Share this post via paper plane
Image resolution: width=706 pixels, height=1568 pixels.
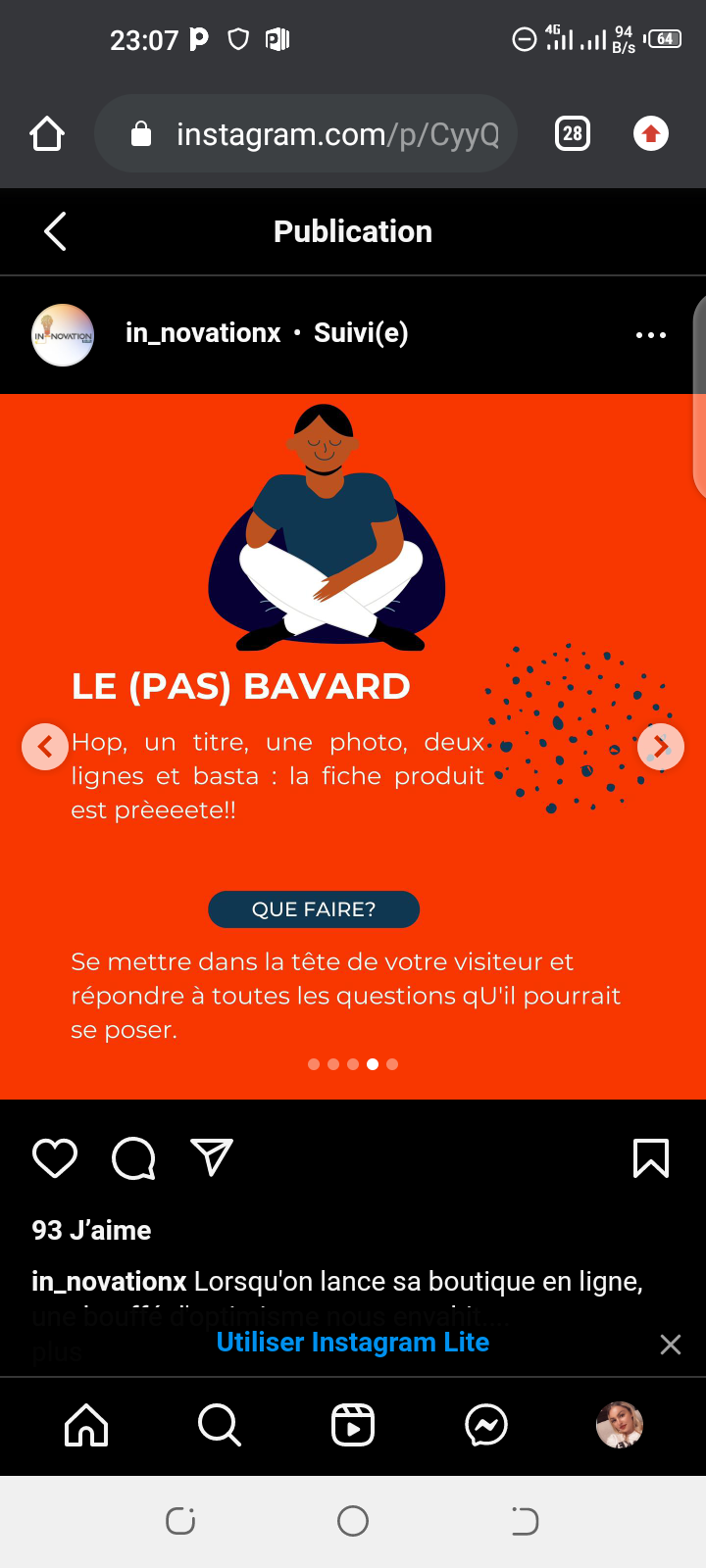[x=212, y=1157]
